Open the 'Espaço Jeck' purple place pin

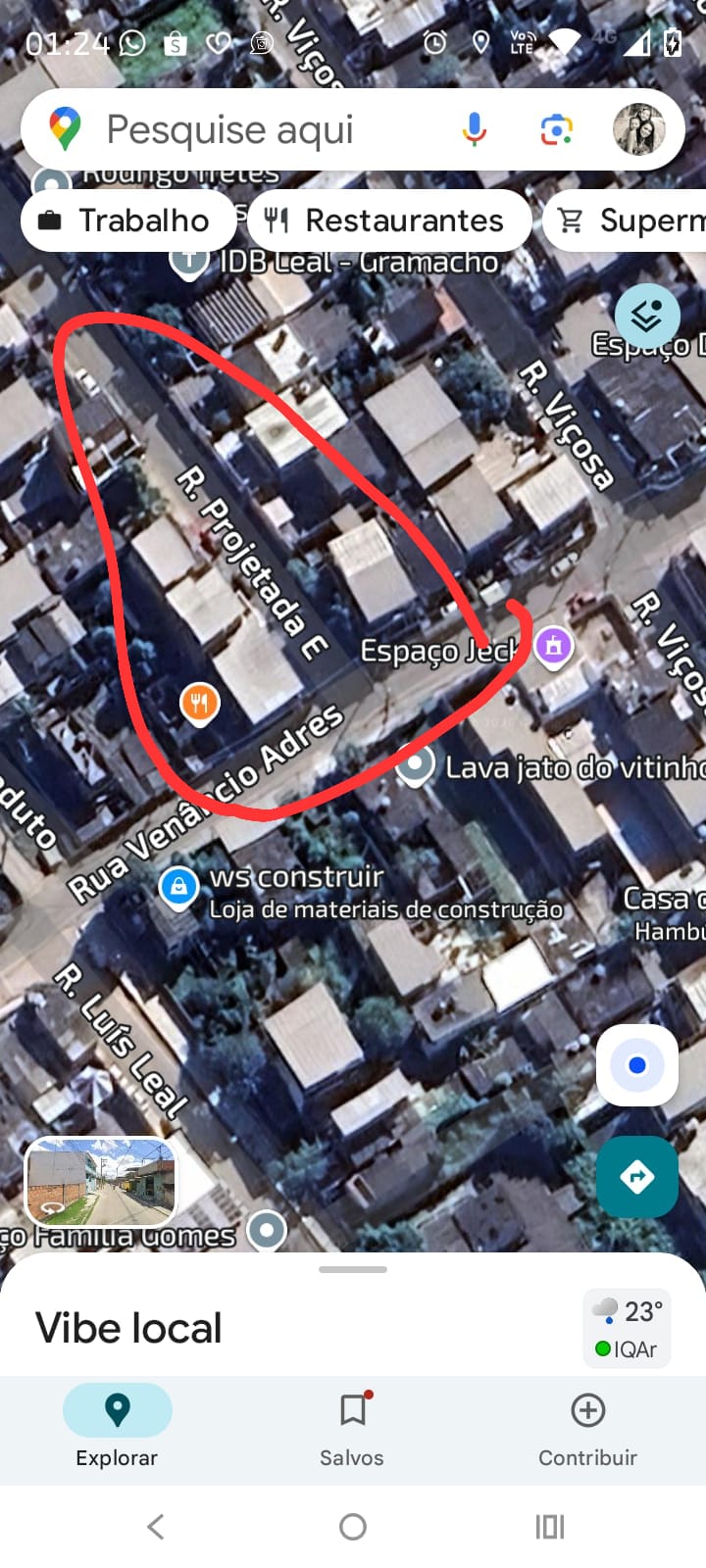click(x=554, y=647)
